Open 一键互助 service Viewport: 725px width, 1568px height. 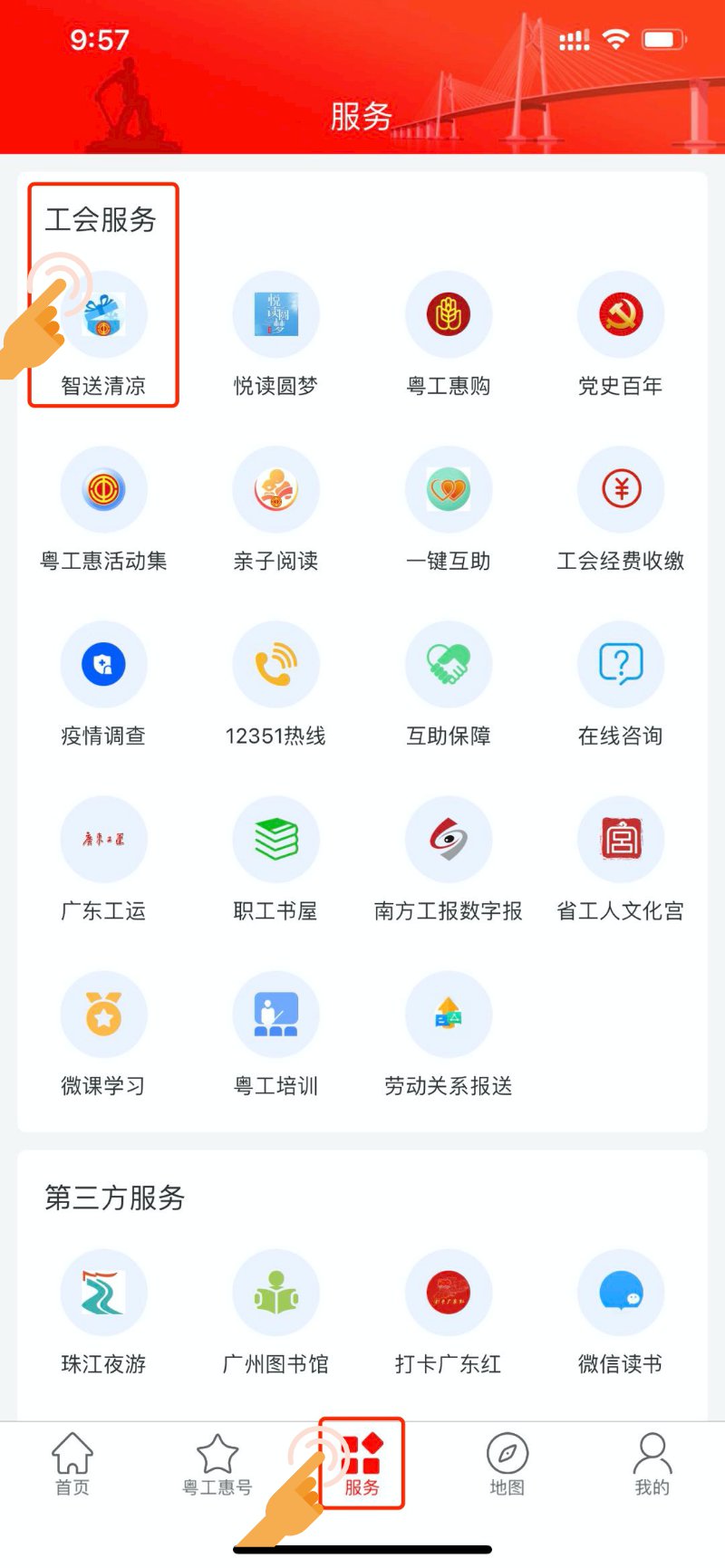(448, 490)
